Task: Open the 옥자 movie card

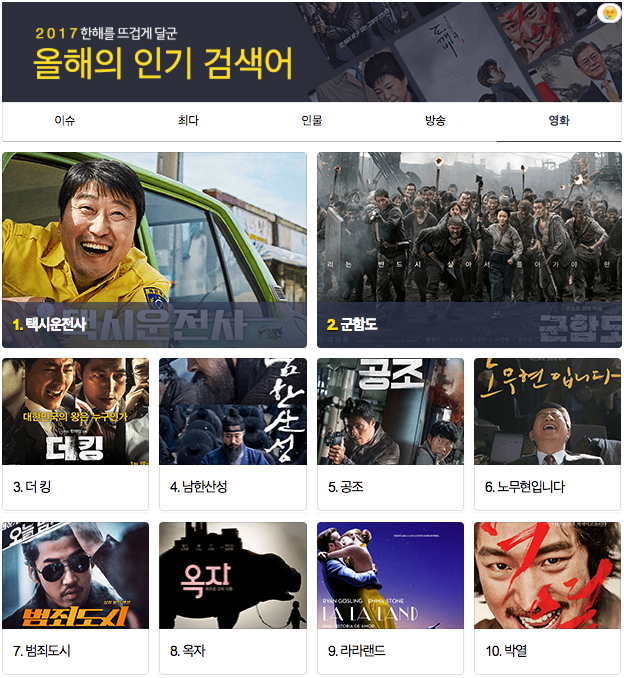Action: tap(232, 597)
